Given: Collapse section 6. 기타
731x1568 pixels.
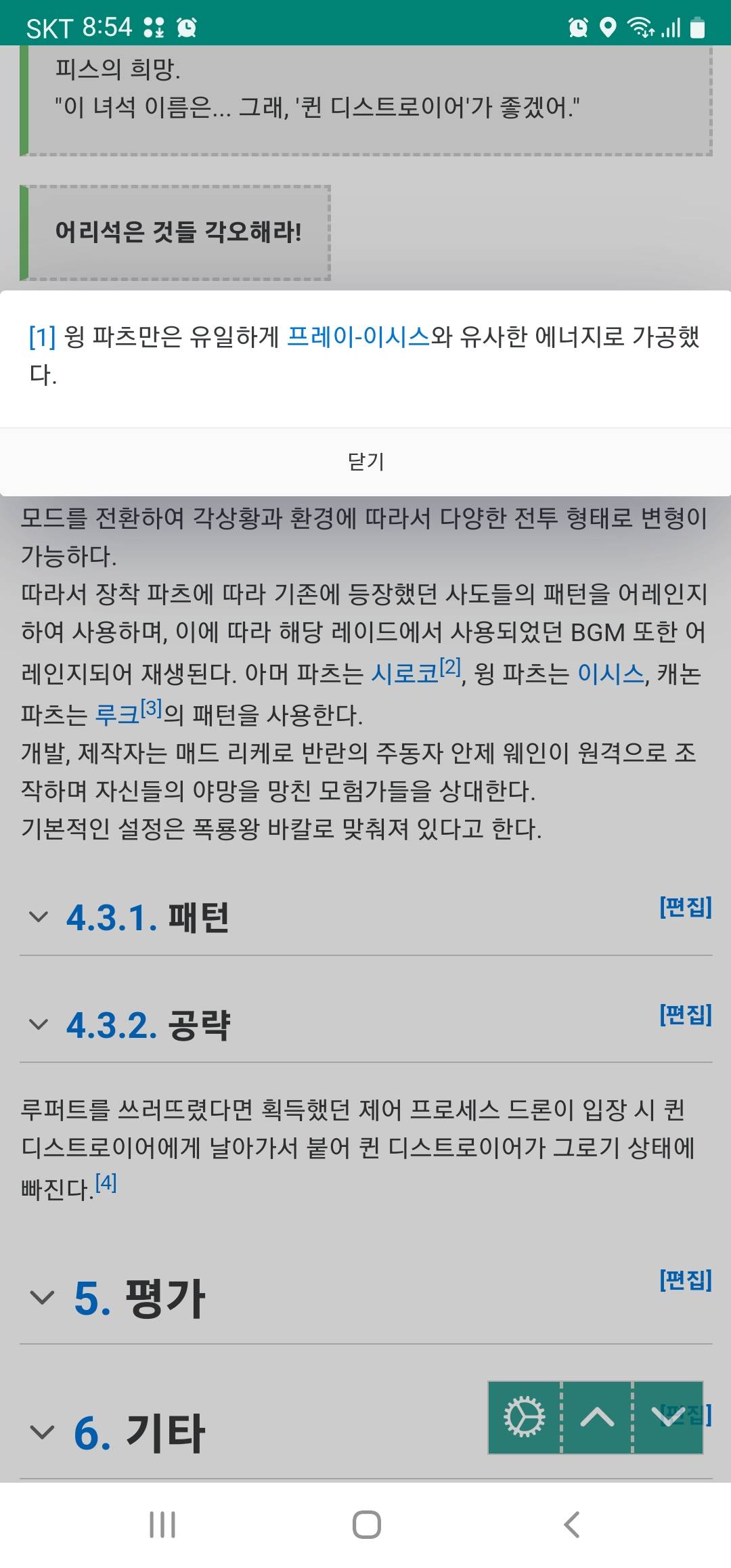Looking at the screenshot, I should 42,1433.
